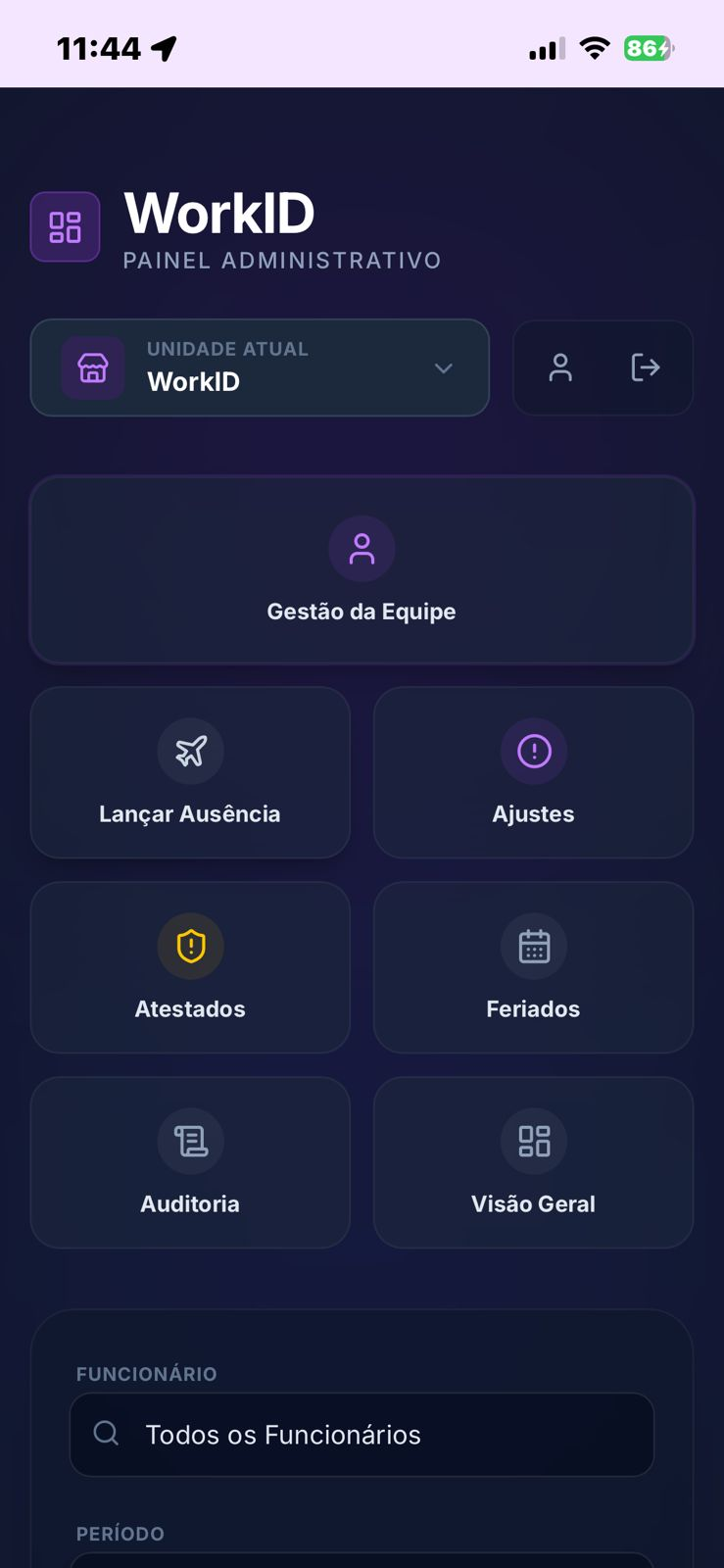
Task: Open the Feriados panel
Action: [x=533, y=967]
